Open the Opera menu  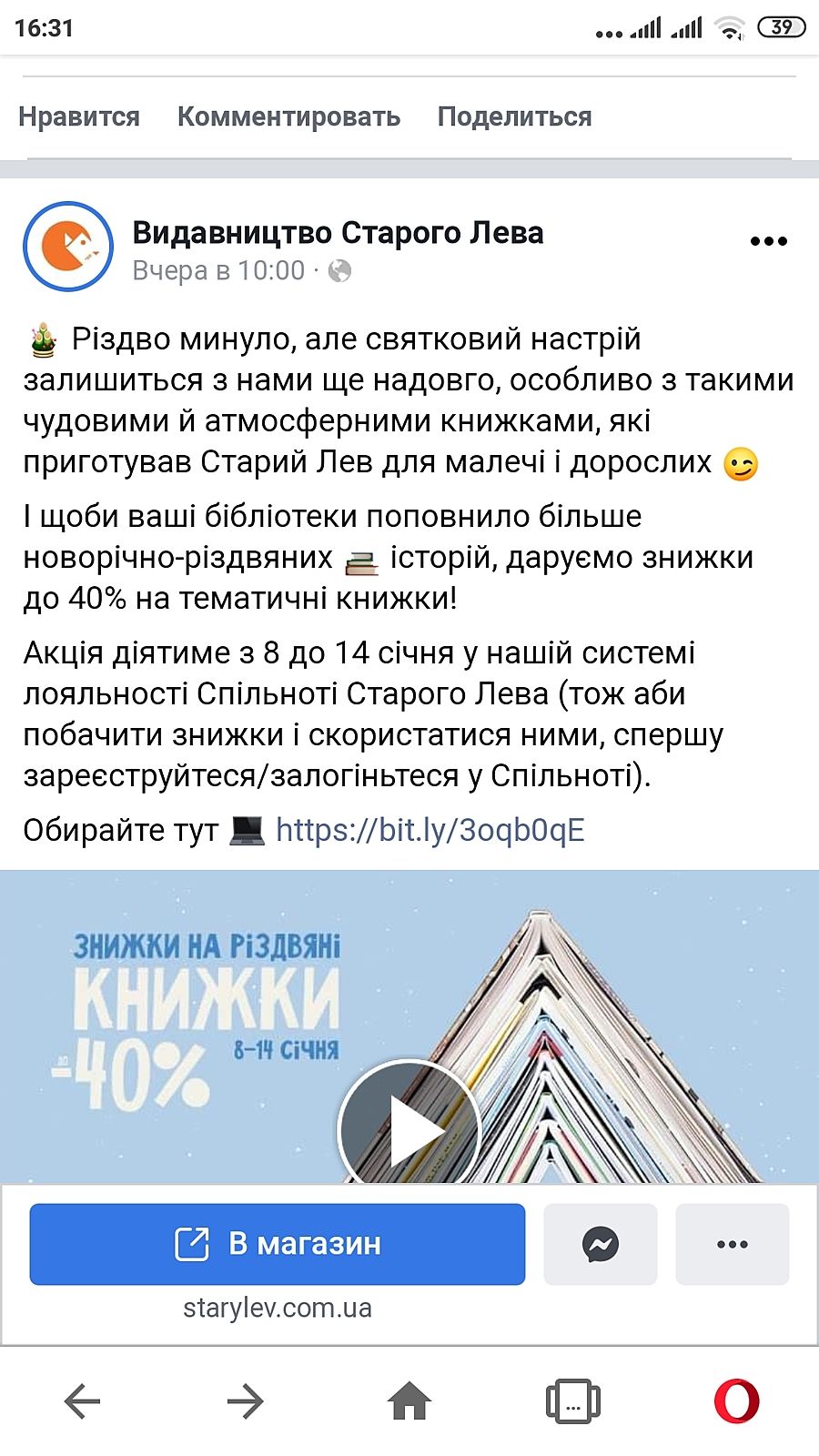[x=736, y=1401]
